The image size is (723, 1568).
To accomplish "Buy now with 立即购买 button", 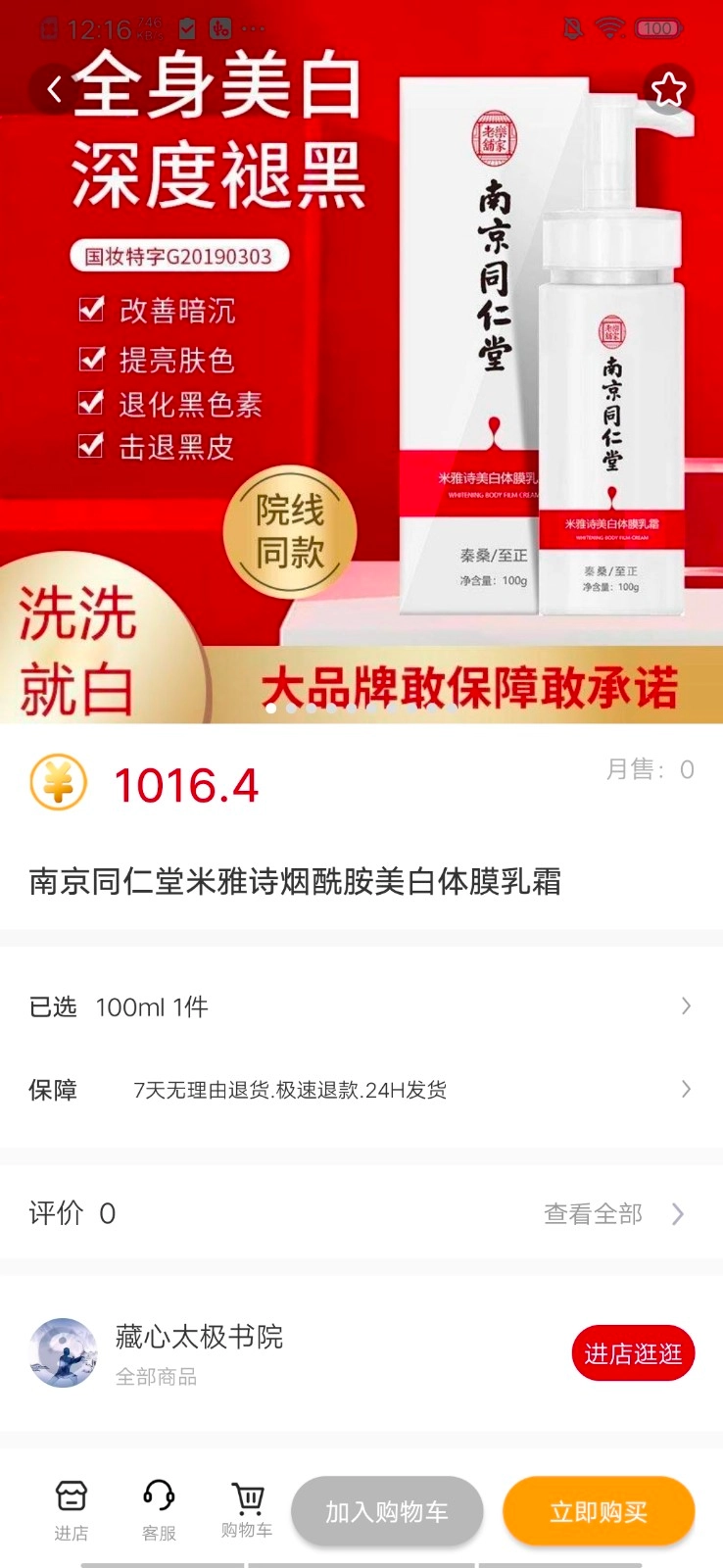I will pyautogui.click(x=598, y=1512).
